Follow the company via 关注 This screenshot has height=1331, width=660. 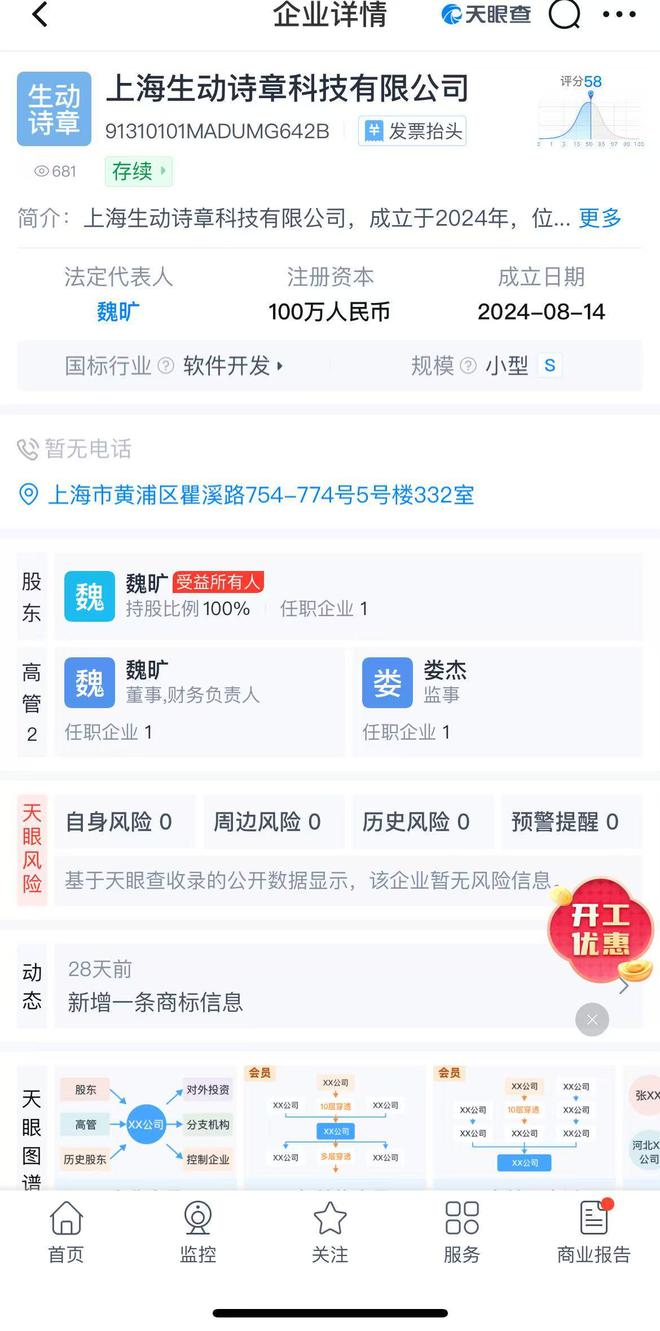(330, 1231)
